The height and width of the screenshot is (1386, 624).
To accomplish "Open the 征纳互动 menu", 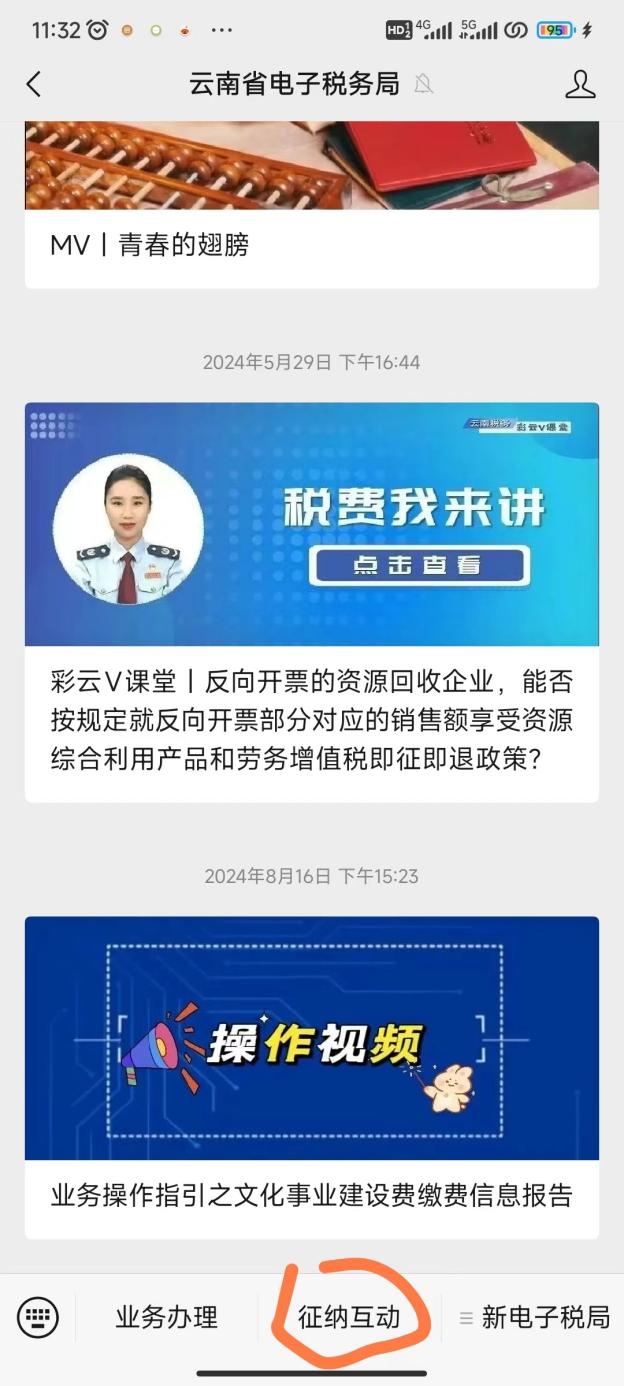I will (x=349, y=1318).
